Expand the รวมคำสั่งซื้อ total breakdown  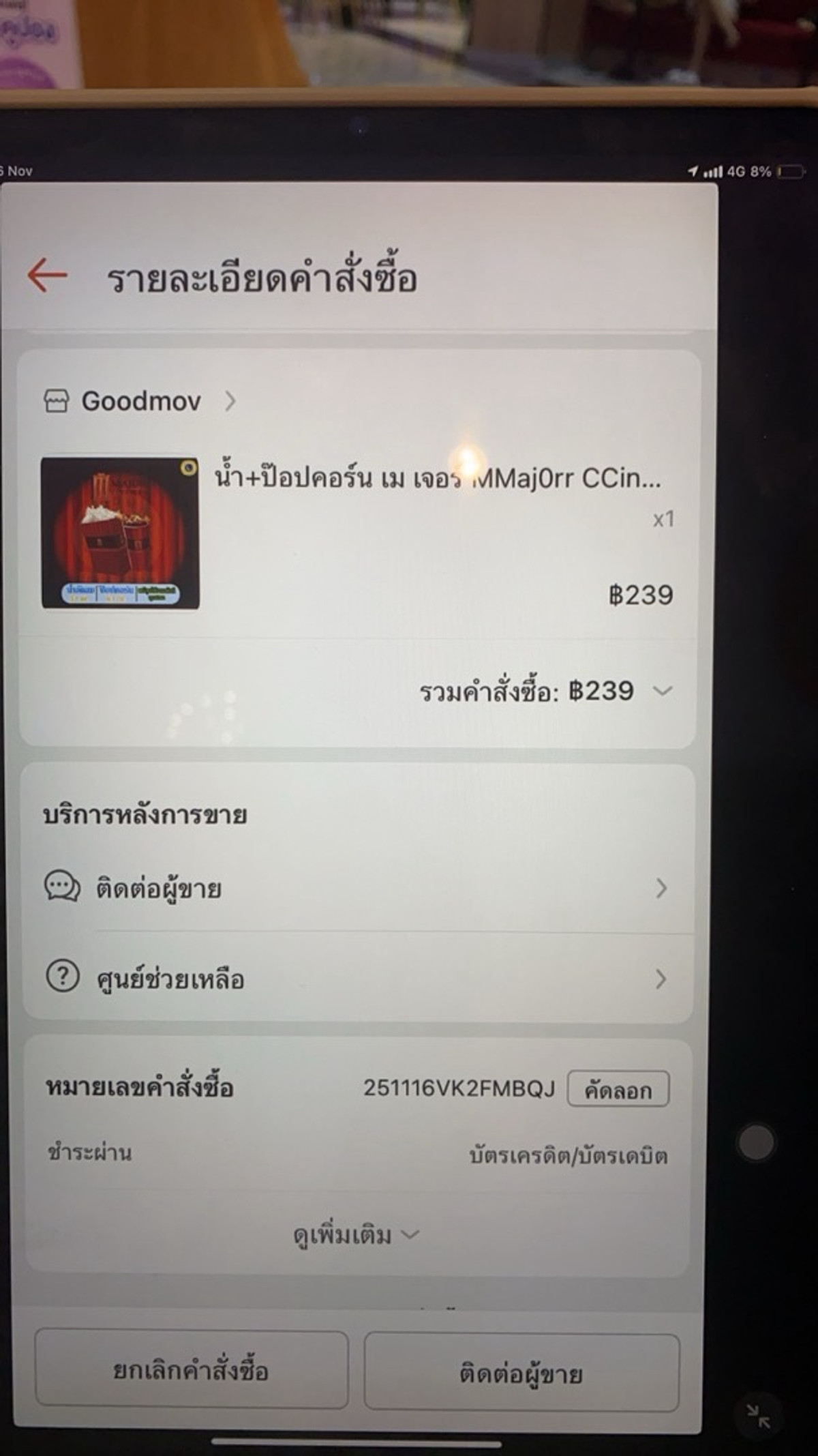pyautogui.click(x=662, y=692)
